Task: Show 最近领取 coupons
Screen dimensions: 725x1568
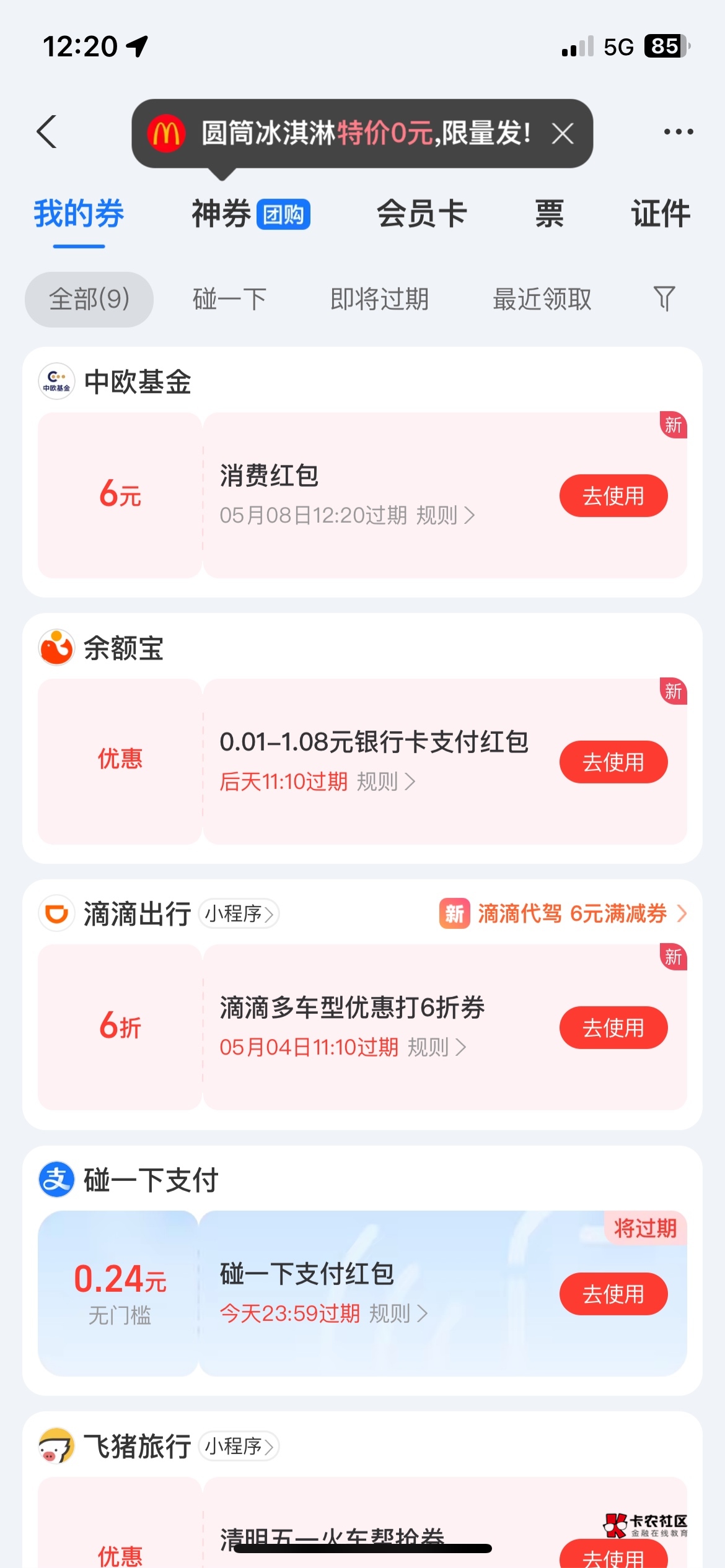Action: (x=542, y=300)
